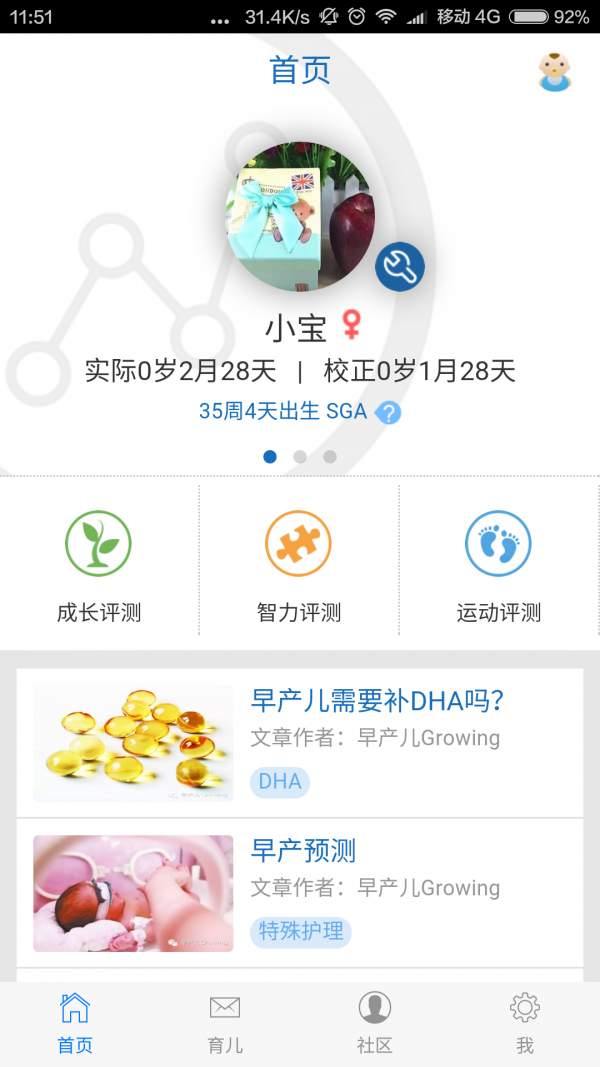Open 成长评测 growth assessment

(x=99, y=565)
